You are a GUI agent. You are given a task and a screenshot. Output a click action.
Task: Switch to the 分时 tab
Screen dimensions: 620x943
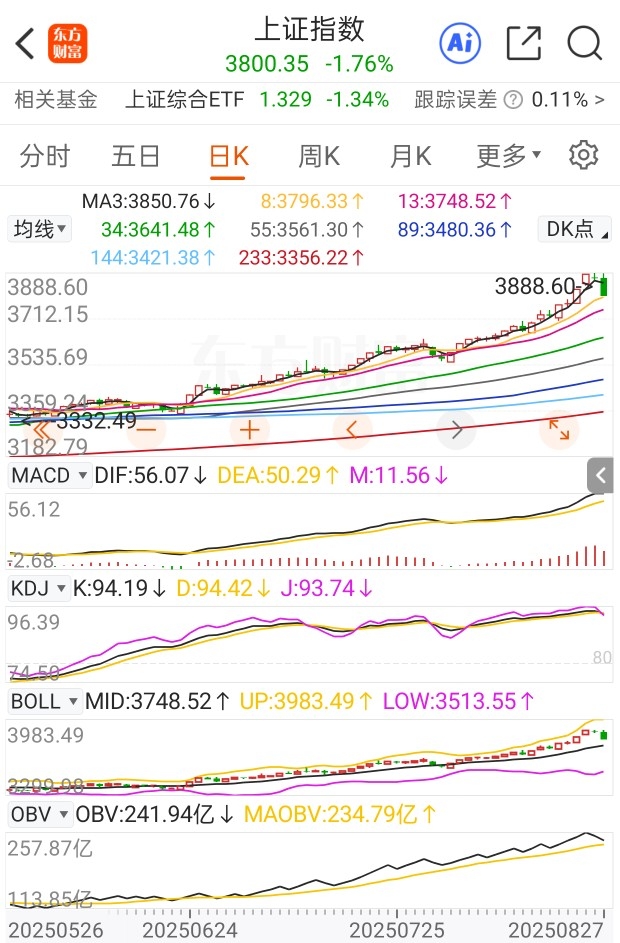pos(45,156)
